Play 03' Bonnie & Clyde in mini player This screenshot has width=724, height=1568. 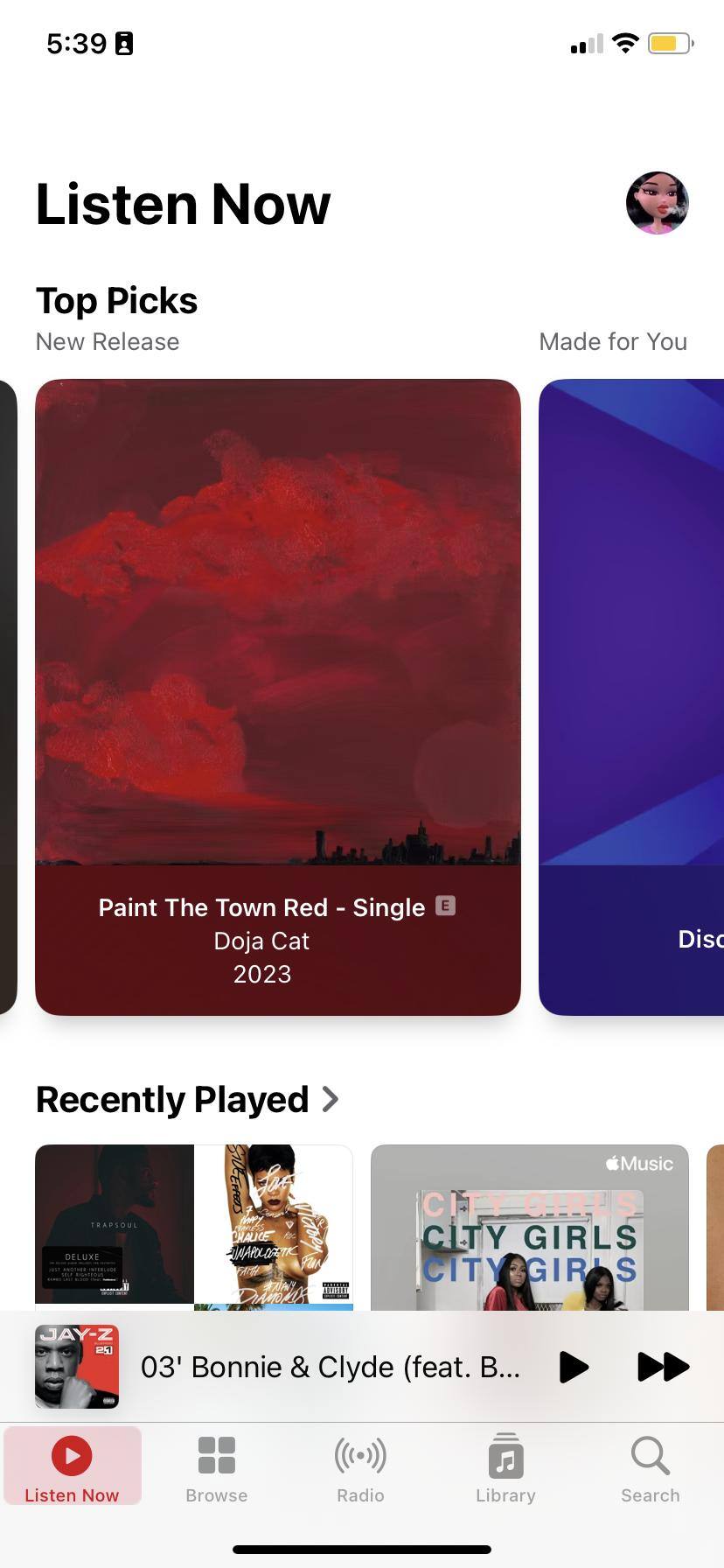(574, 1367)
